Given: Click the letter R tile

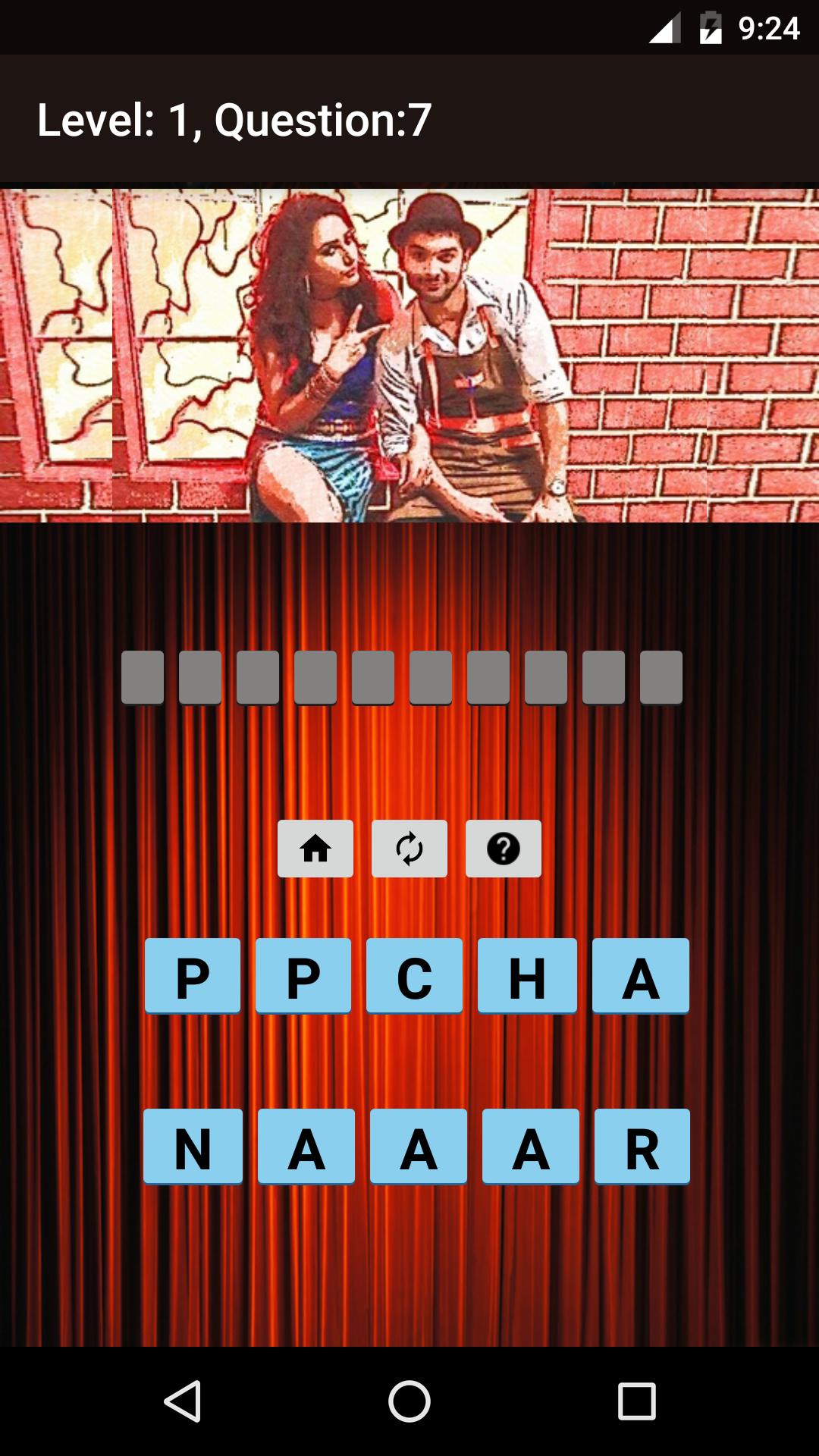Looking at the screenshot, I should click(641, 1145).
